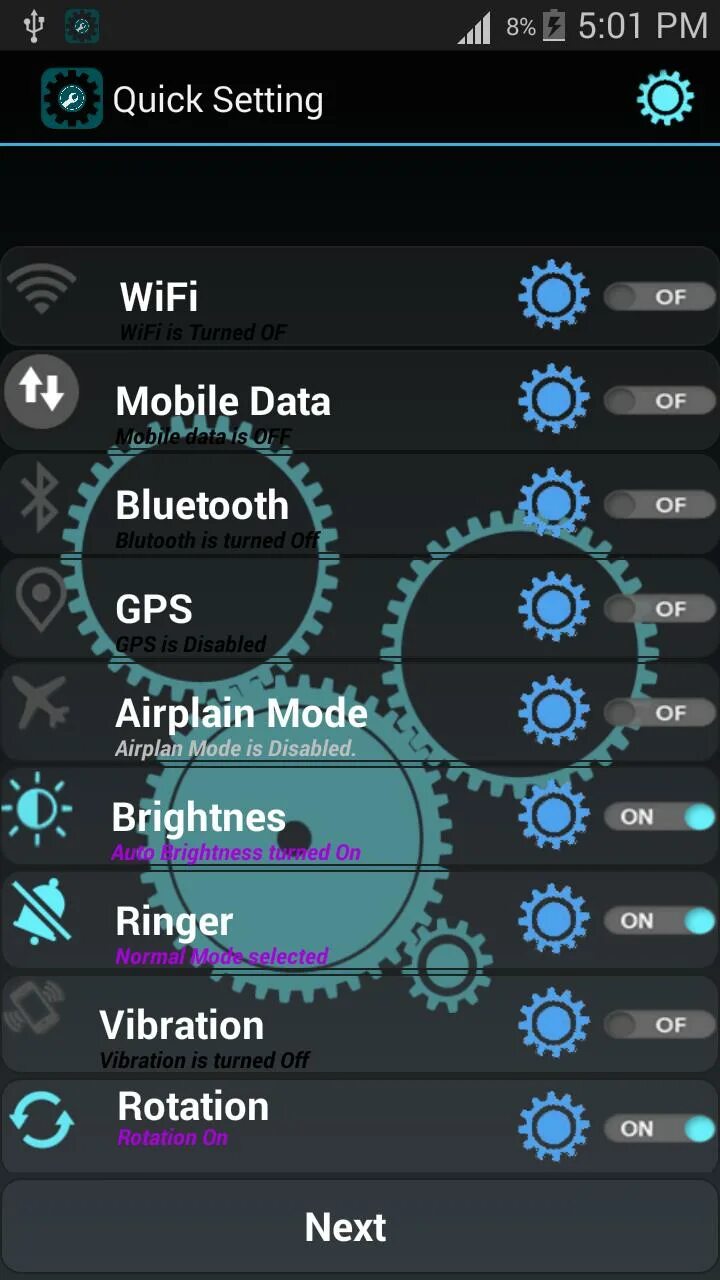Tap the gear icon next to Ringer
The width and height of the screenshot is (720, 1280).
[554, 919]
